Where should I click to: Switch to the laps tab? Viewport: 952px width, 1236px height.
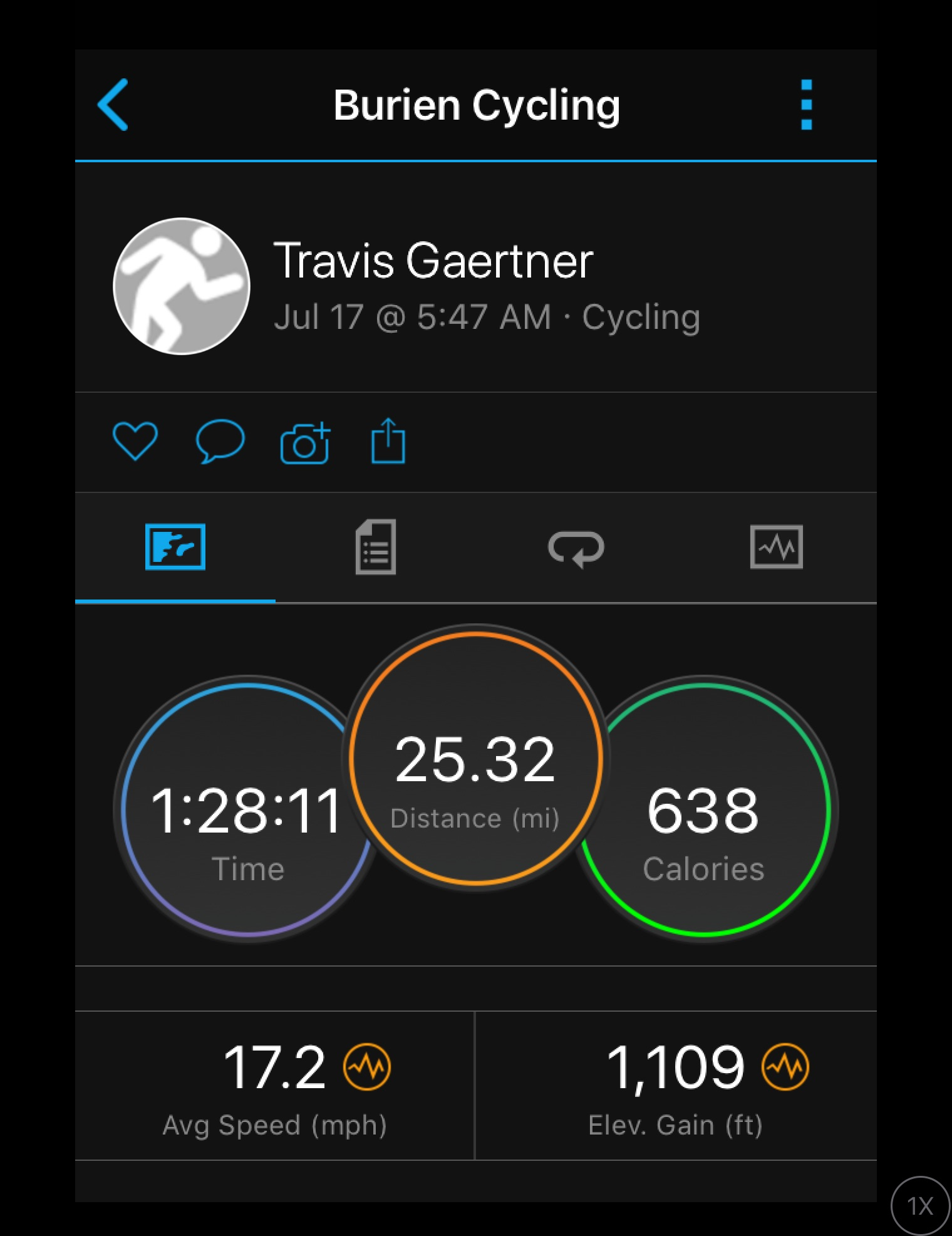click(576, 548)
